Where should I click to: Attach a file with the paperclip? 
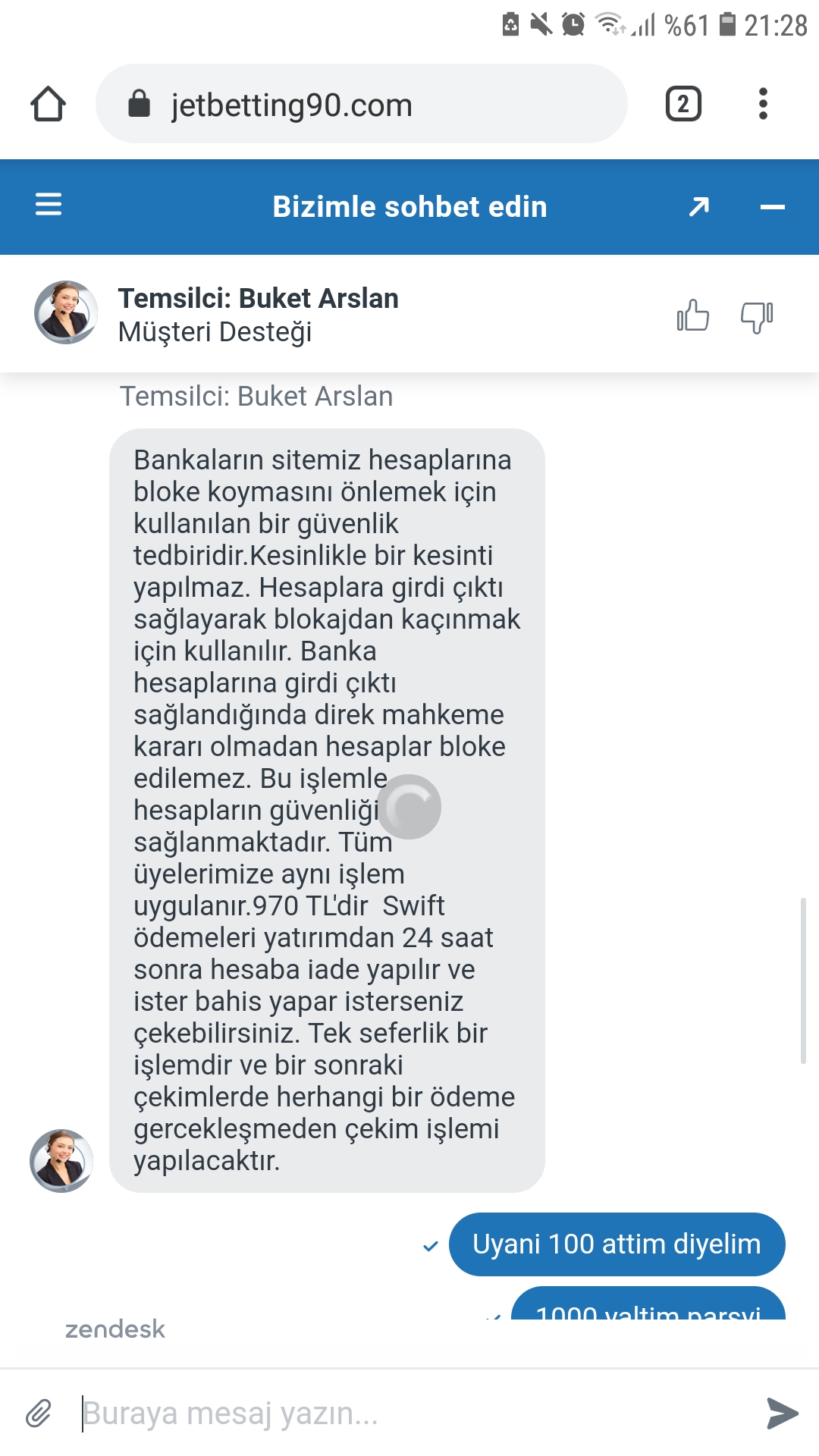39,1414
